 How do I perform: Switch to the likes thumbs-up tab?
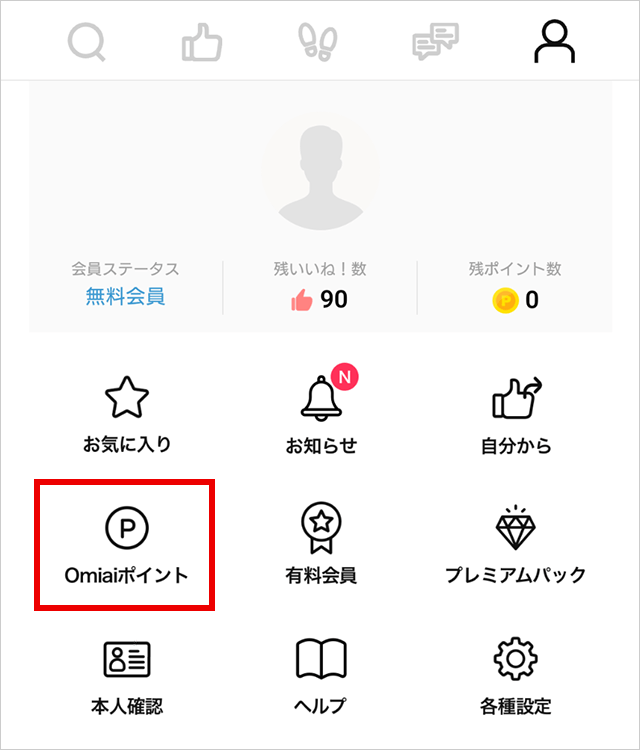point(202,42)
